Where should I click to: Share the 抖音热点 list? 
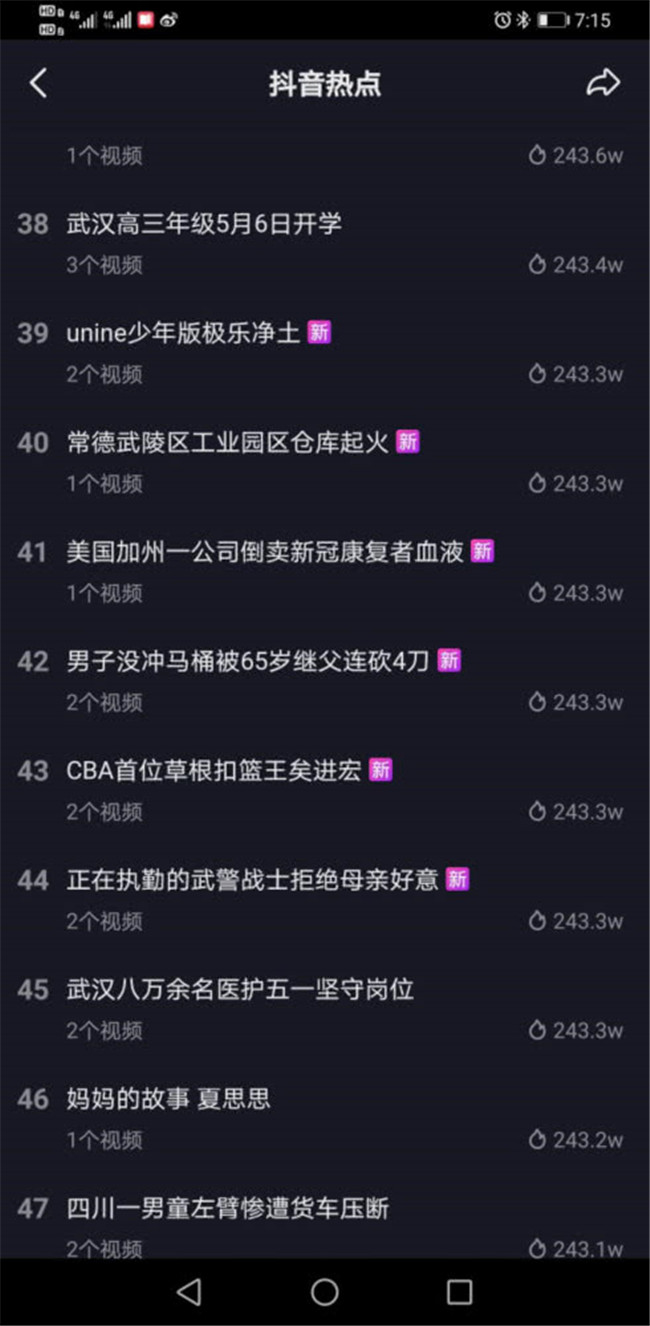tap(602, 83)
